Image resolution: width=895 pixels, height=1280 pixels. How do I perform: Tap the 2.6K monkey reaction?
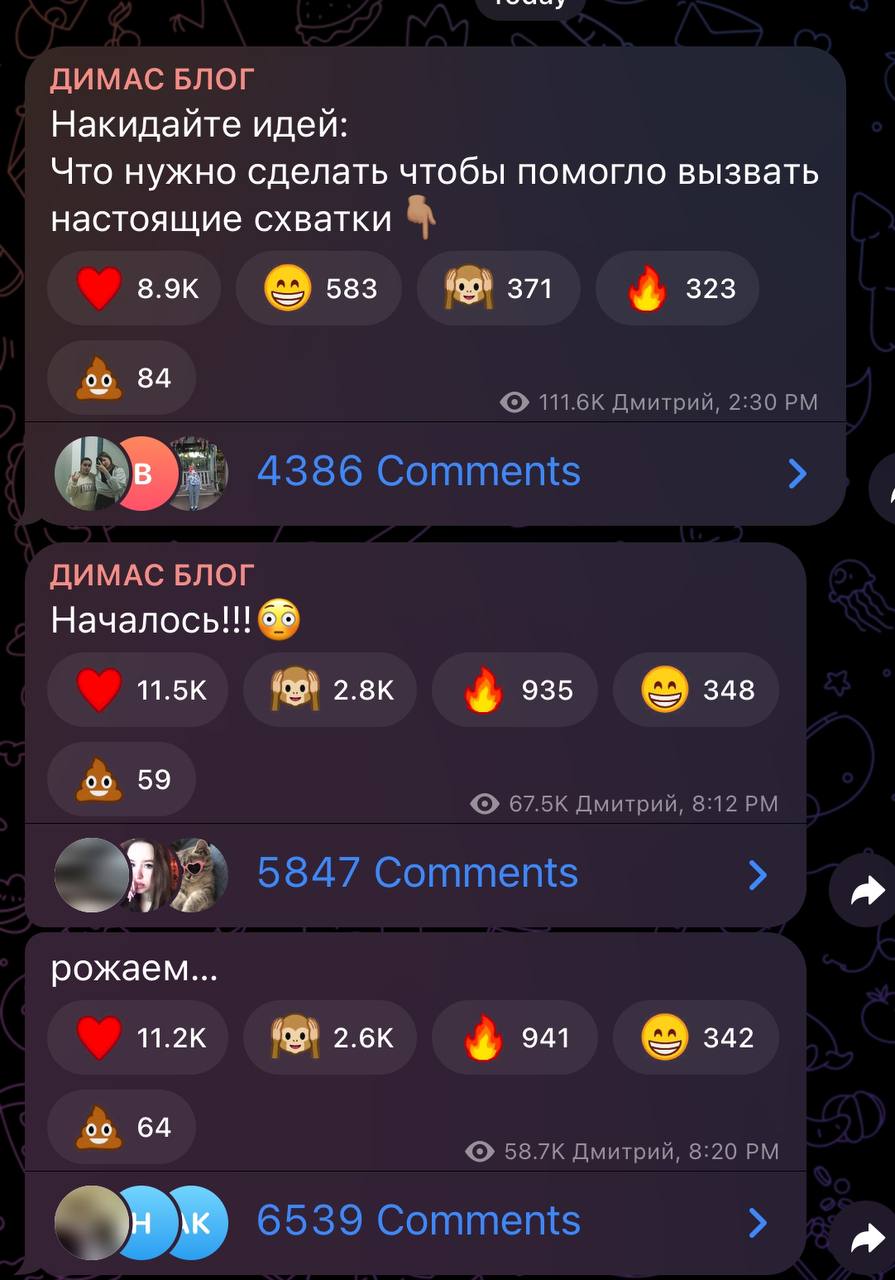click(330, 1039)
